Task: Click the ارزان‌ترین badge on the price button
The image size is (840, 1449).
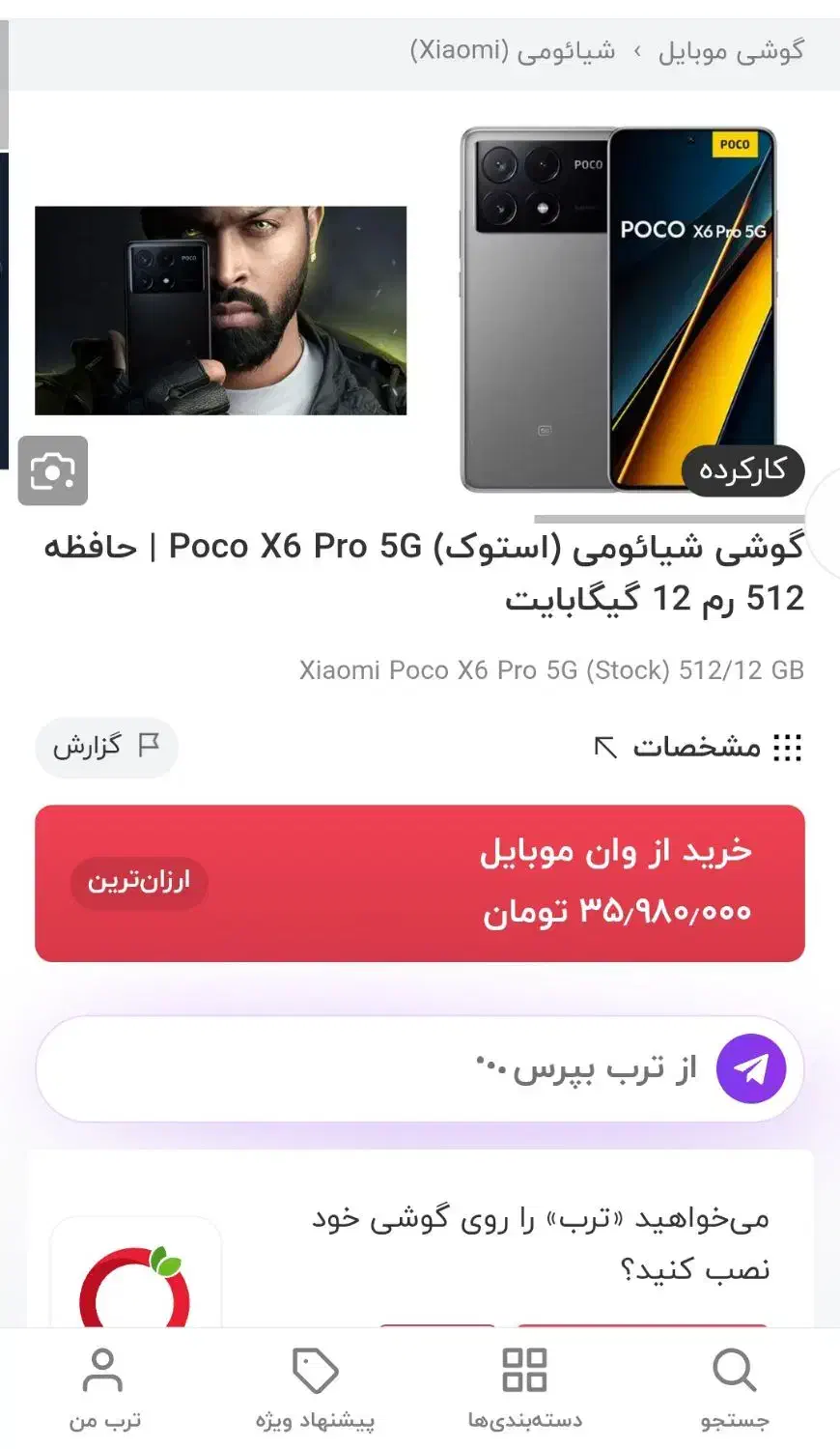Action: (x=139, y=882)
